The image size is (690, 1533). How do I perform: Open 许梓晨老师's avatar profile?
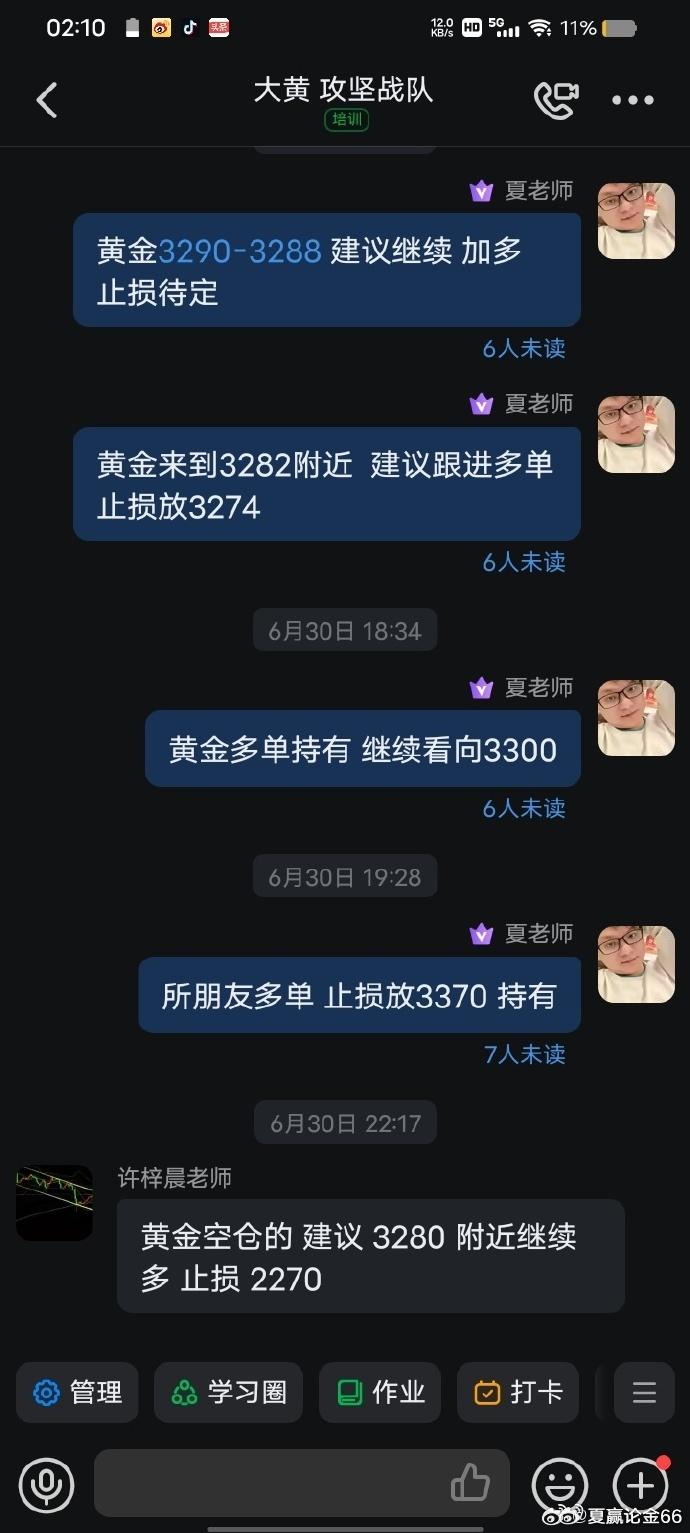(54, 1203)
